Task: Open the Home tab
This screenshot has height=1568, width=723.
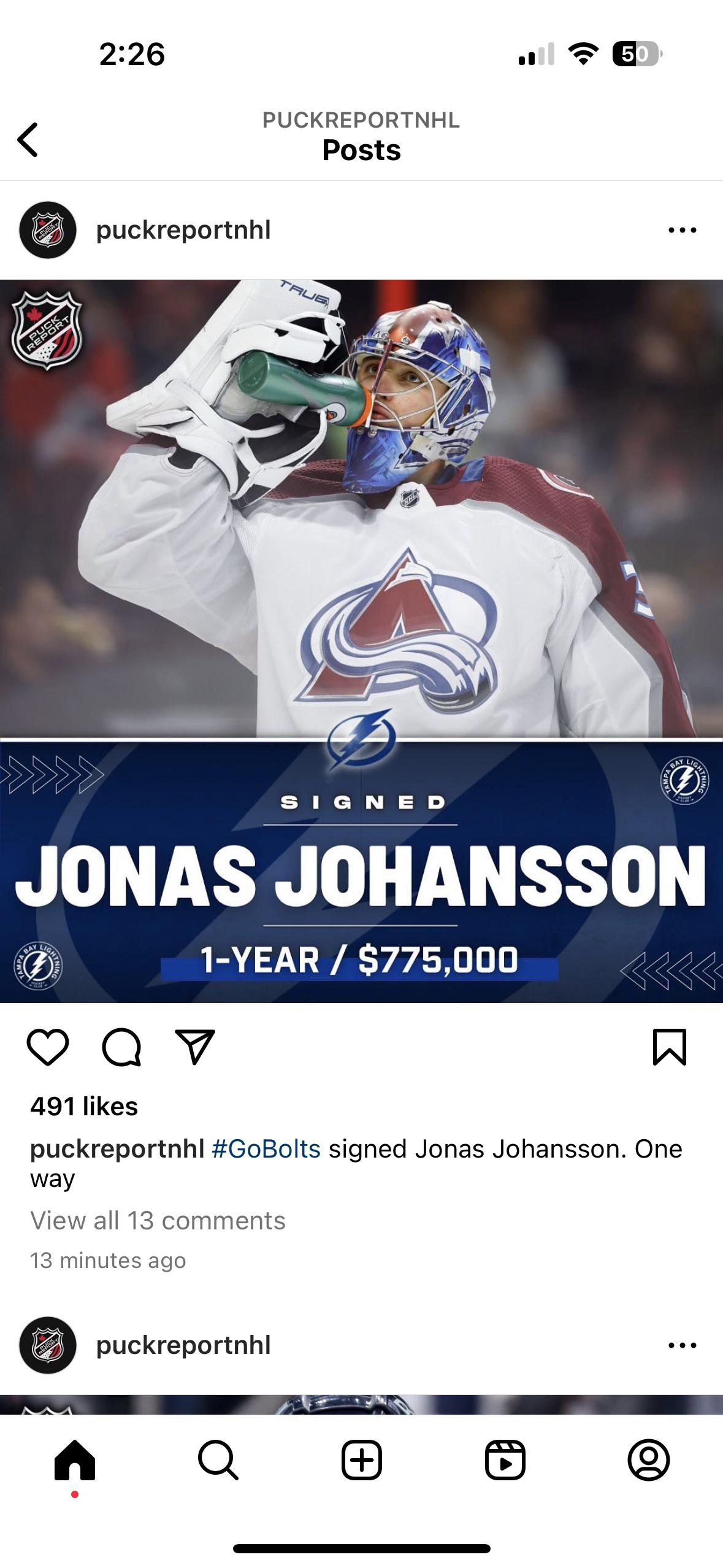Action: [75, 1460]
